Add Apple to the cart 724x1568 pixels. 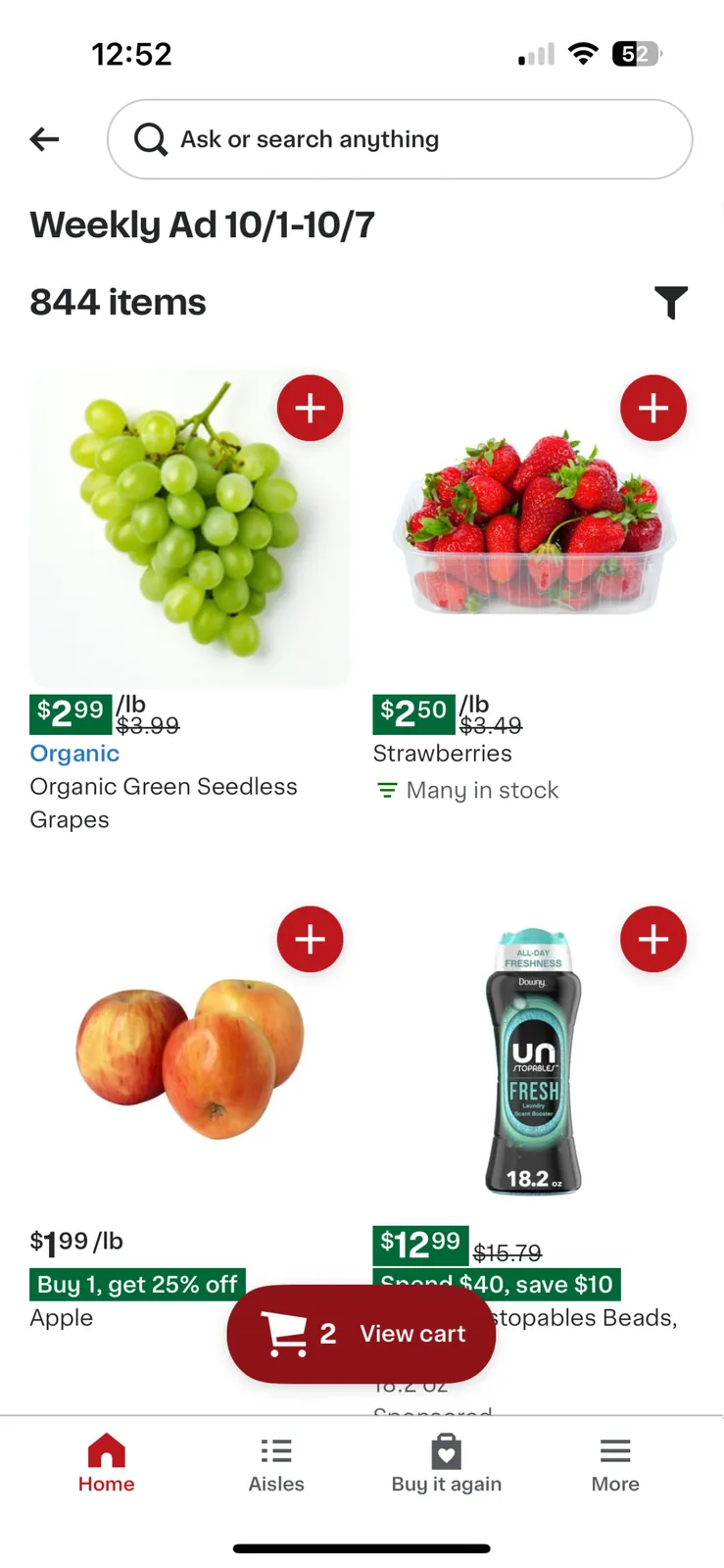(x=310, y=939)
